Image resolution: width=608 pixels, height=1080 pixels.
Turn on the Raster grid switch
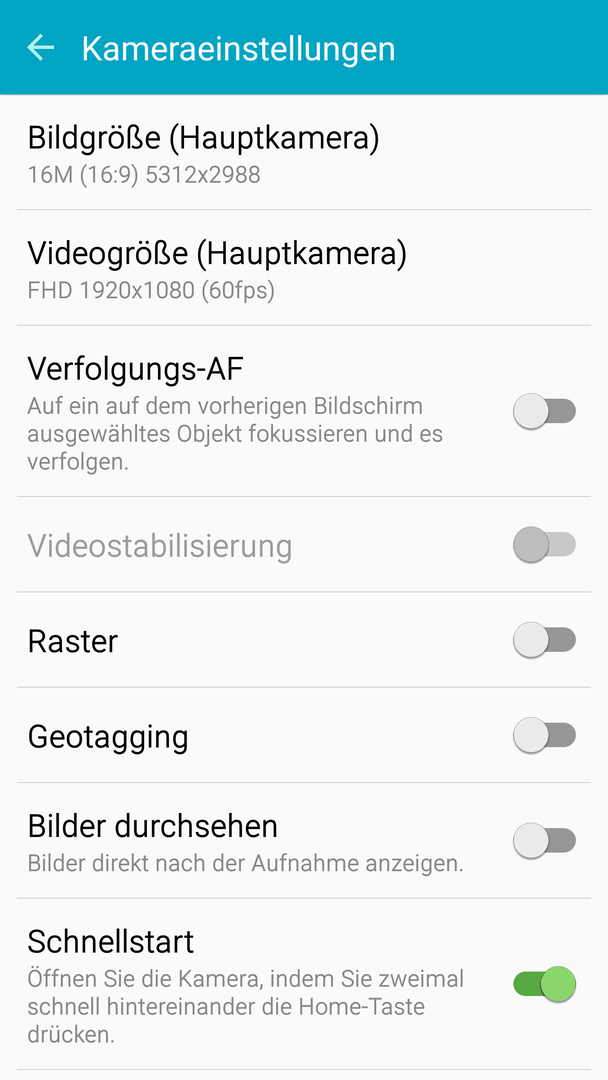pos(544,640)
